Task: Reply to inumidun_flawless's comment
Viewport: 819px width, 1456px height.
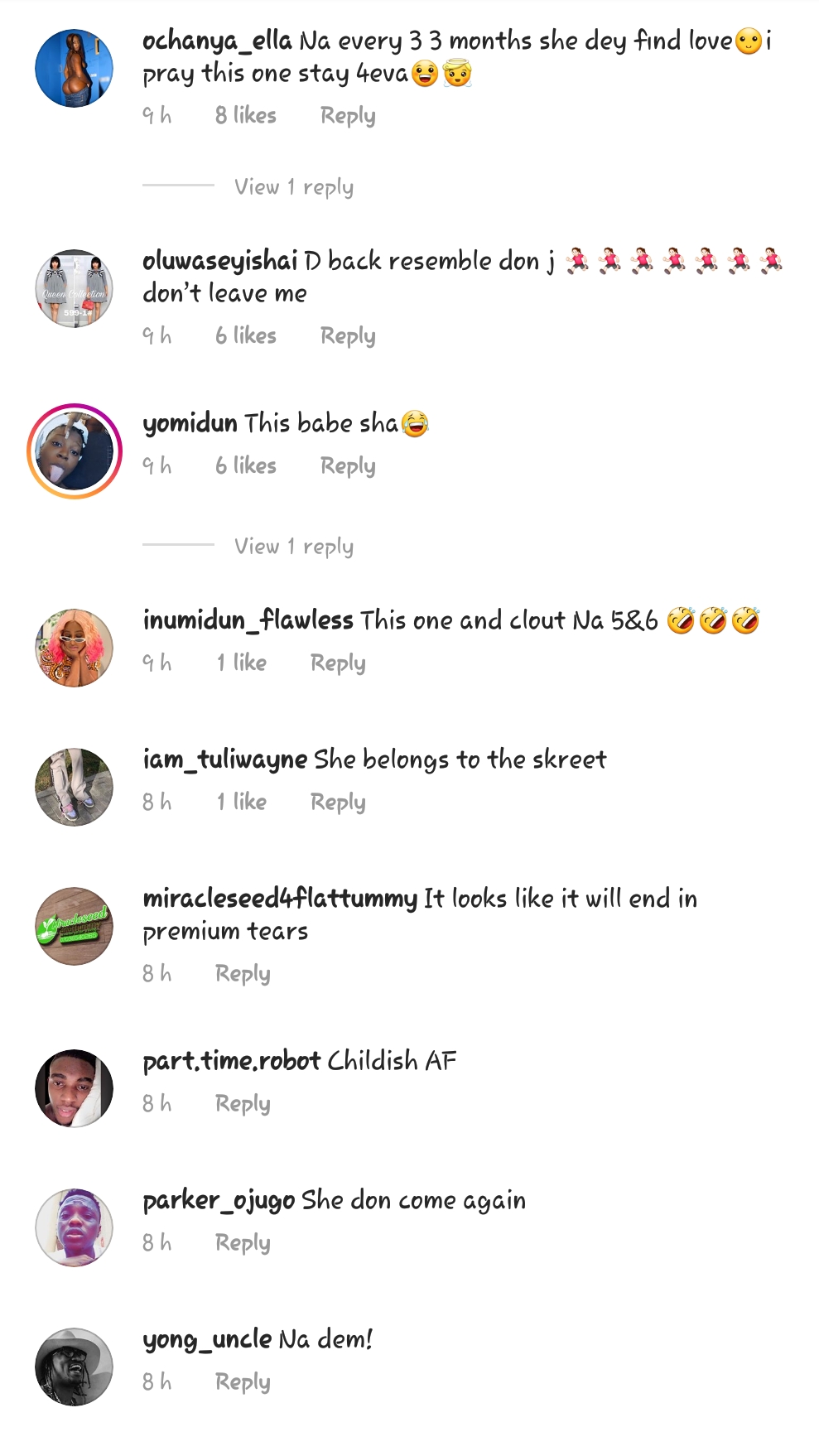Action: click(338, 663)
